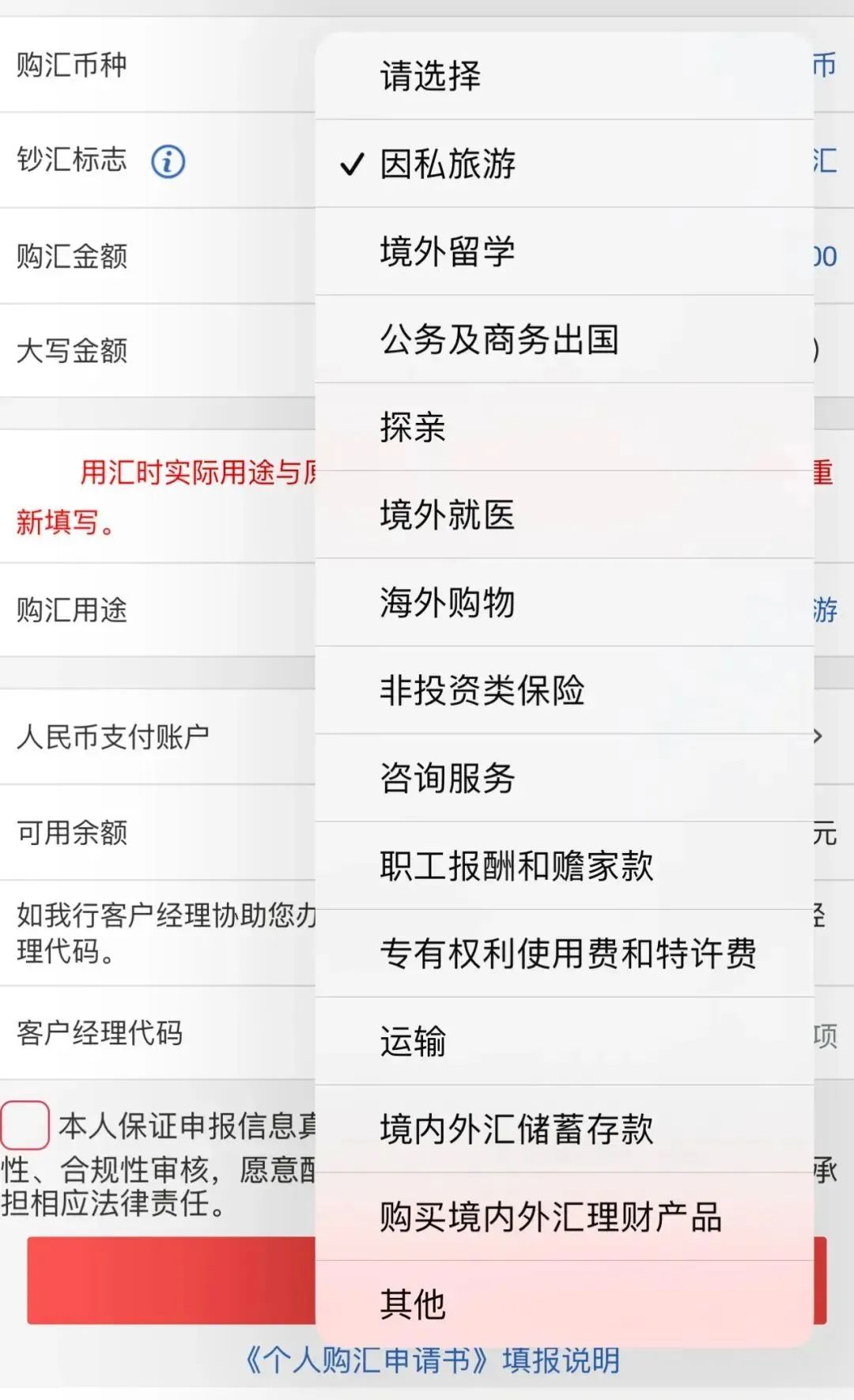Image resolution: width=854 pixels, height=1400 pixels.
Task: Choose 境外就医 in the dropdown
Action: tap(448, 515)
